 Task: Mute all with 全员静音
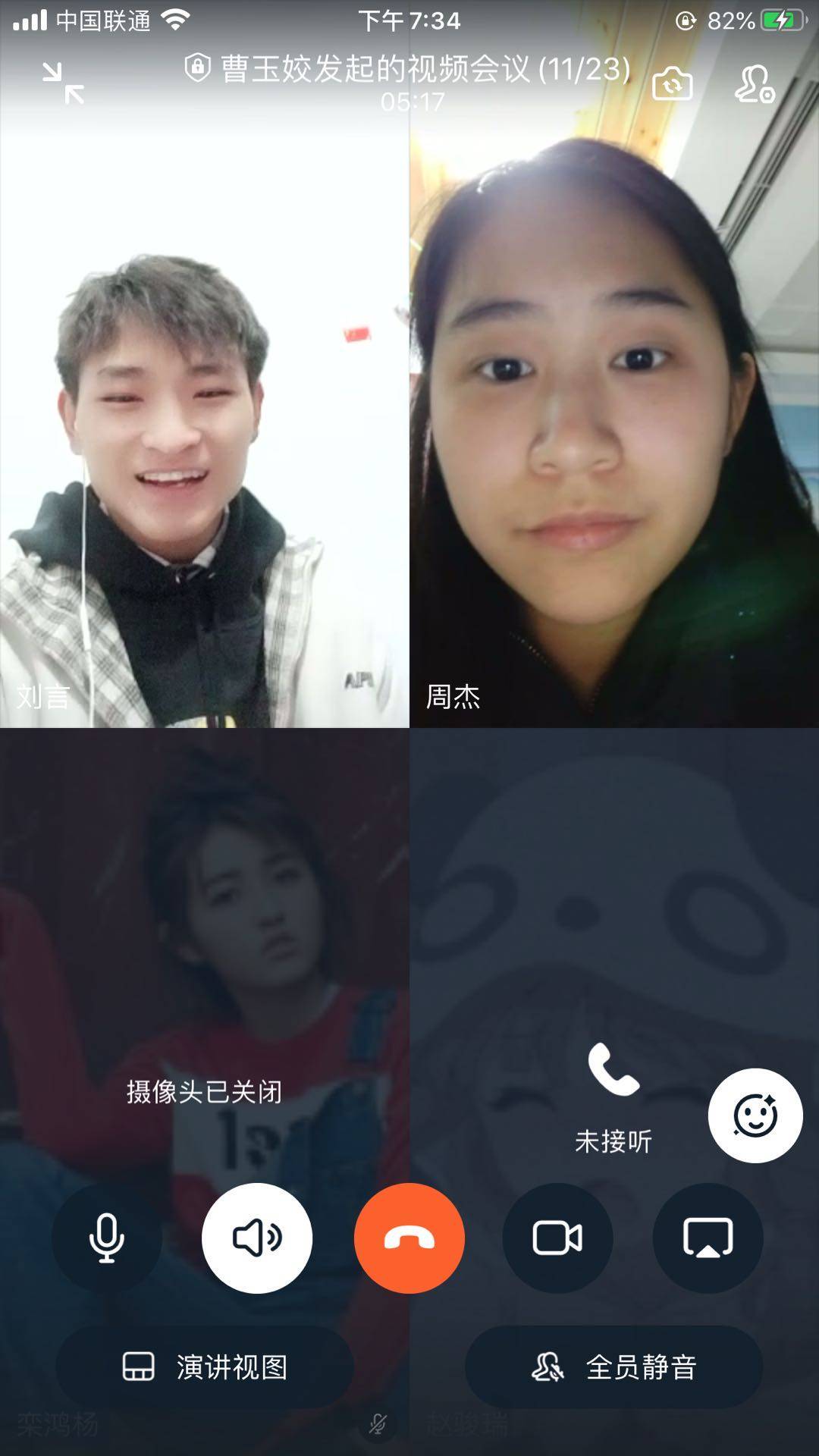tap(613, 1367)
